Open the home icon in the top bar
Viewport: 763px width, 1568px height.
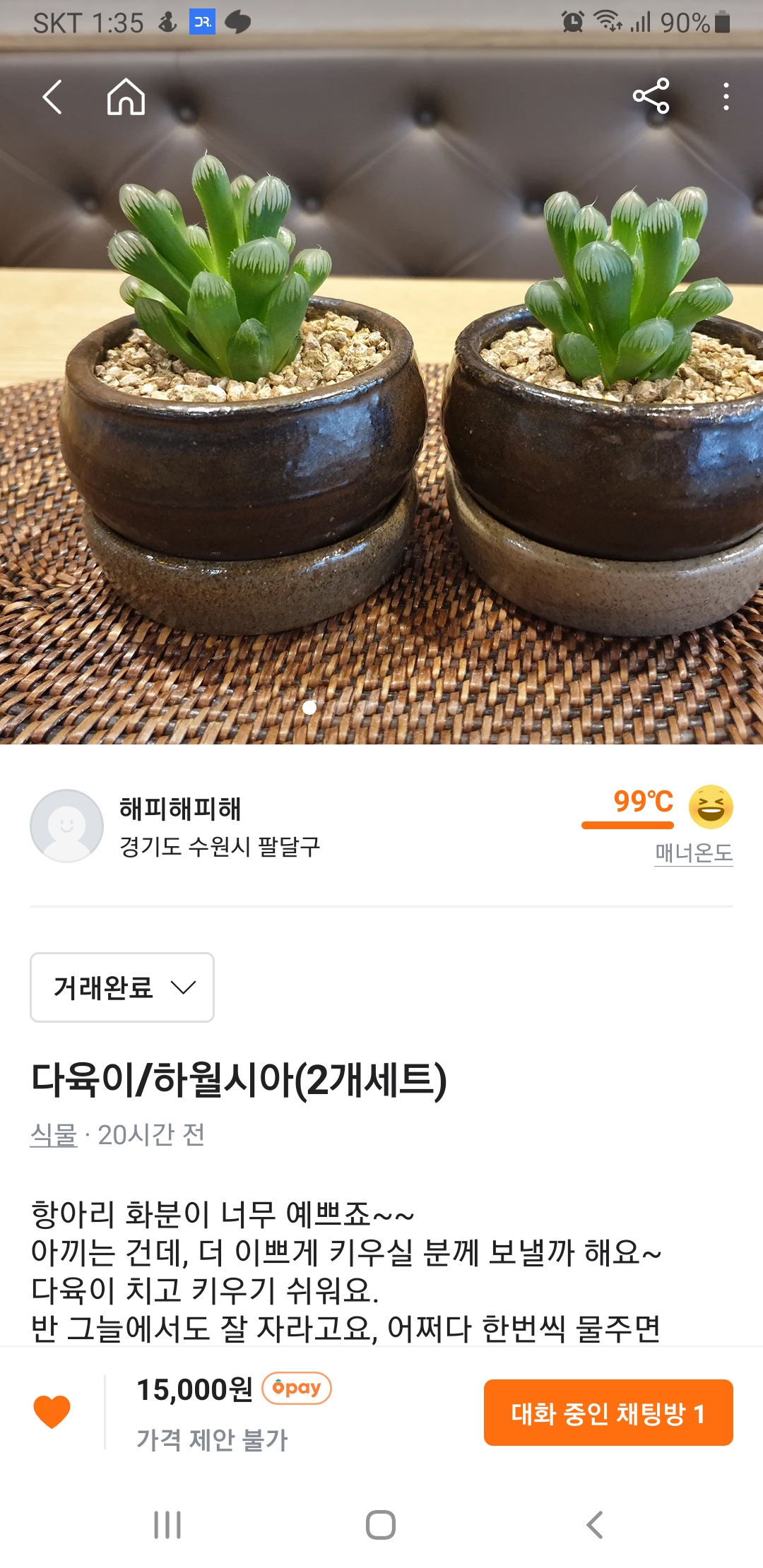[x=126, y=97]
